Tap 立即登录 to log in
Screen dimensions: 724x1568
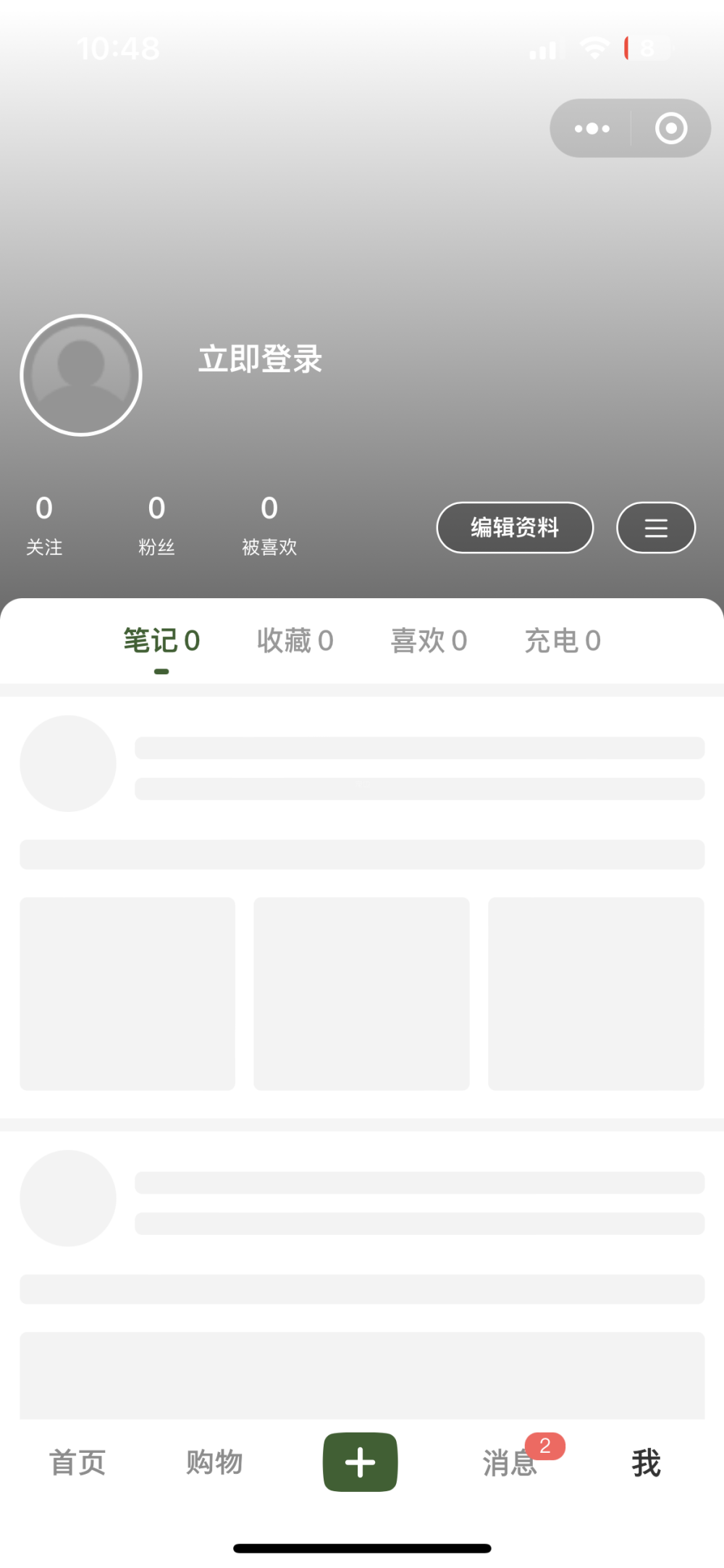pyautogui.click(x=260, y=359)
